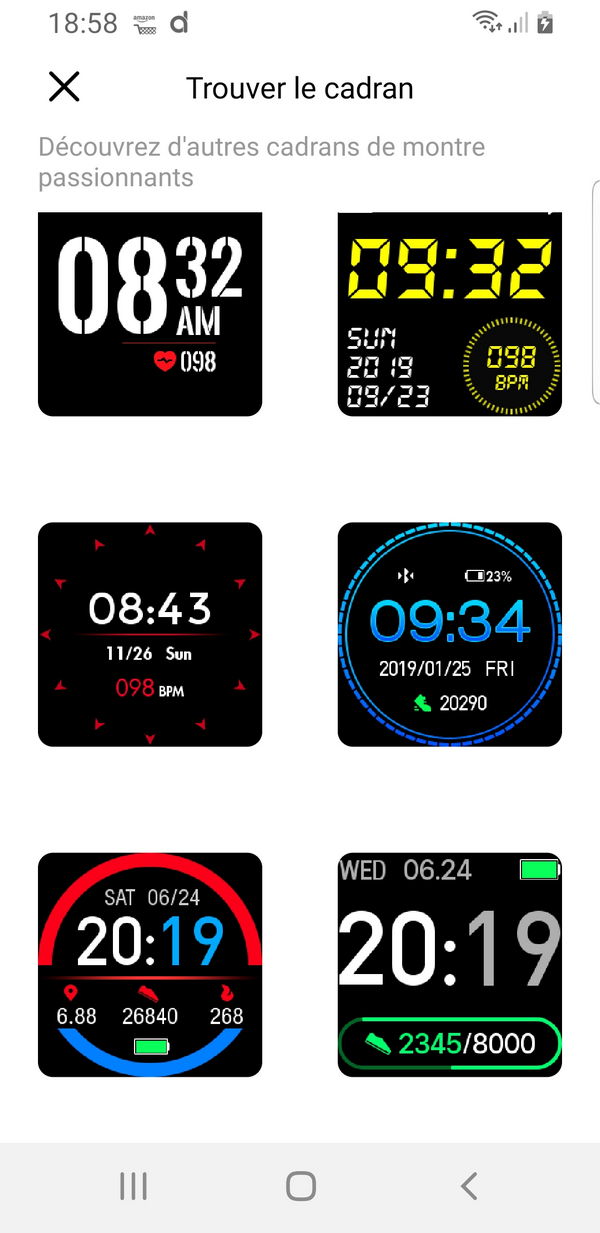The height and width of the screenshot is (1233, 600).
Task: Open the red-blue arc 20:19 watch face
Action: 150,965
